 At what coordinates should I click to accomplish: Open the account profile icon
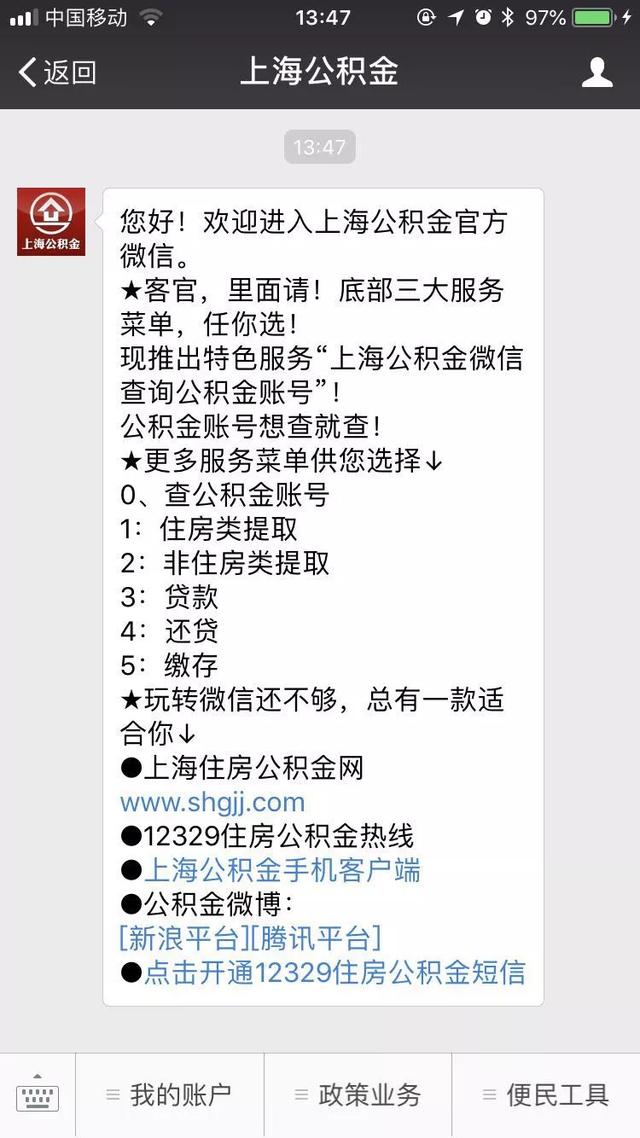click(x=597, y=72)
